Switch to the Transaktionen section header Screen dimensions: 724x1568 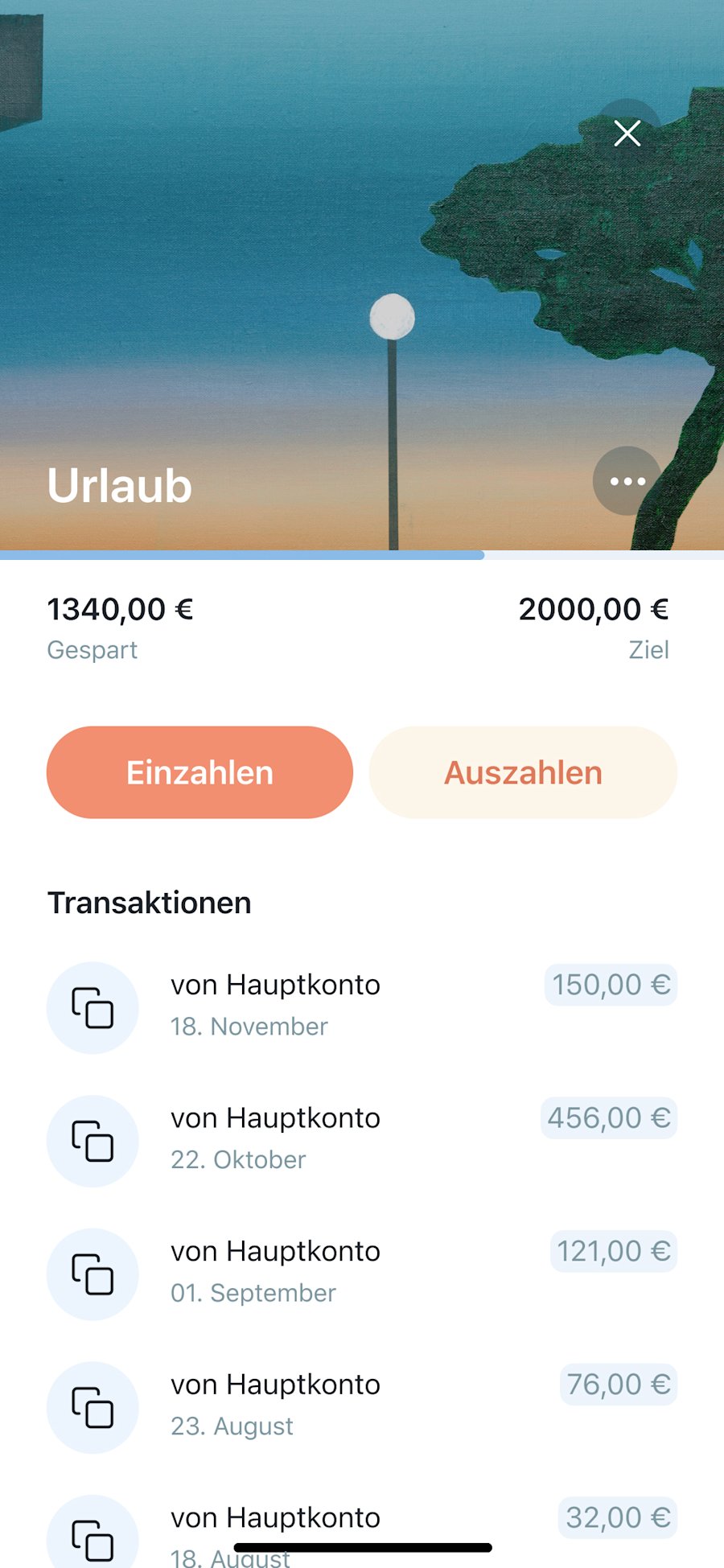(x=150, y=902)
